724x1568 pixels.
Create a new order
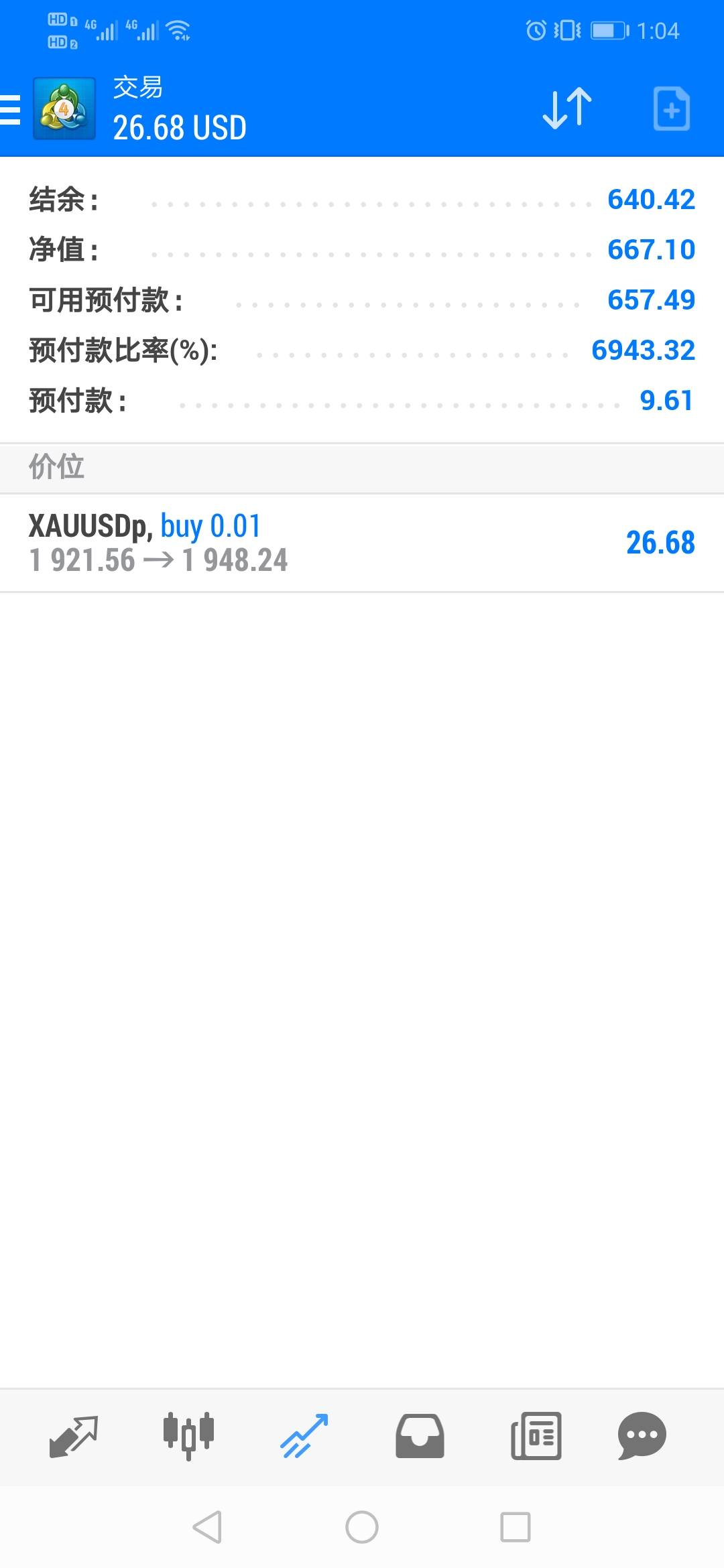(x=672, y=109)
